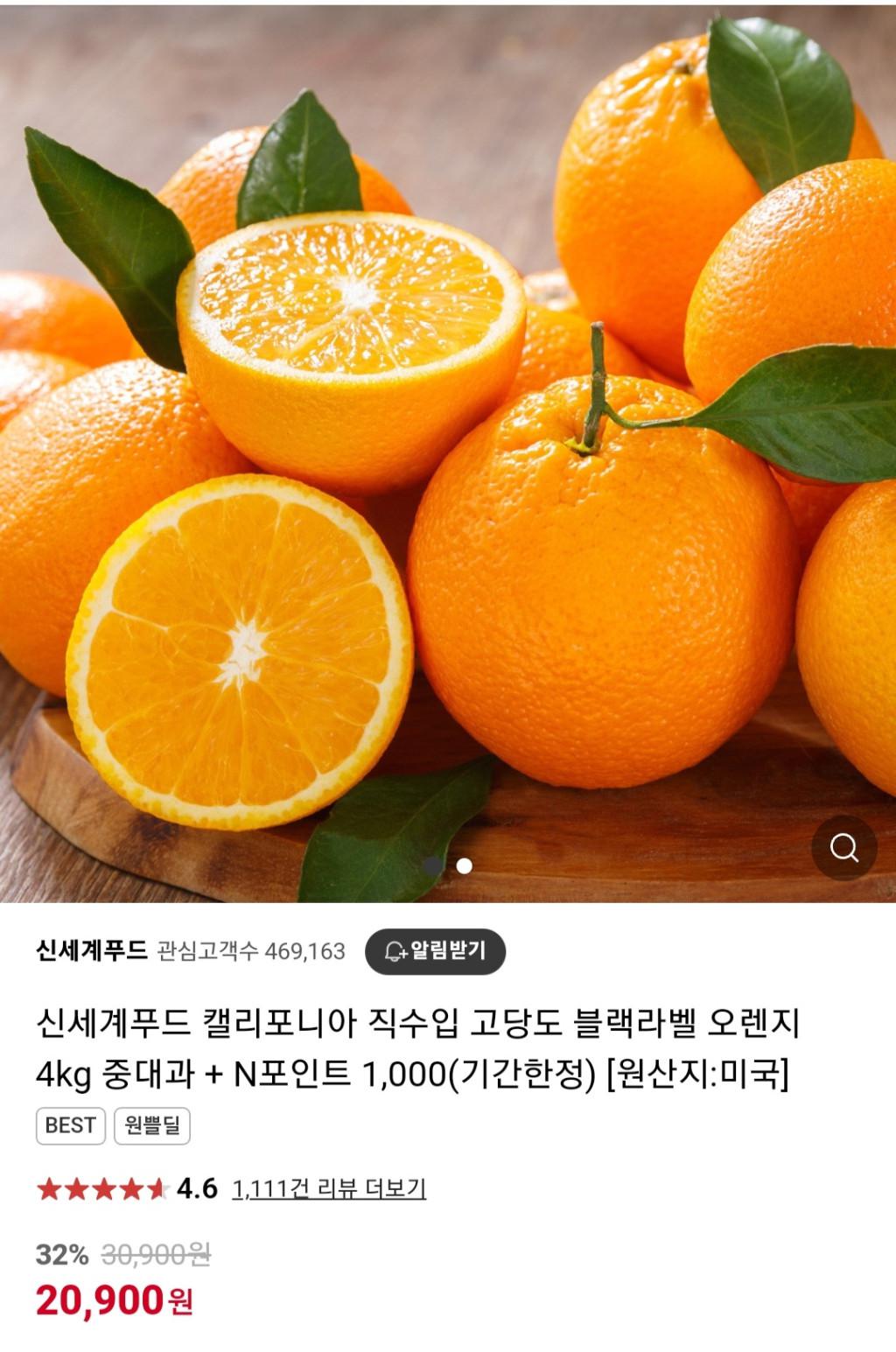Tap the 알림받기 notification button
Screen dimensions: 896x1352
(x=435, y=951)
